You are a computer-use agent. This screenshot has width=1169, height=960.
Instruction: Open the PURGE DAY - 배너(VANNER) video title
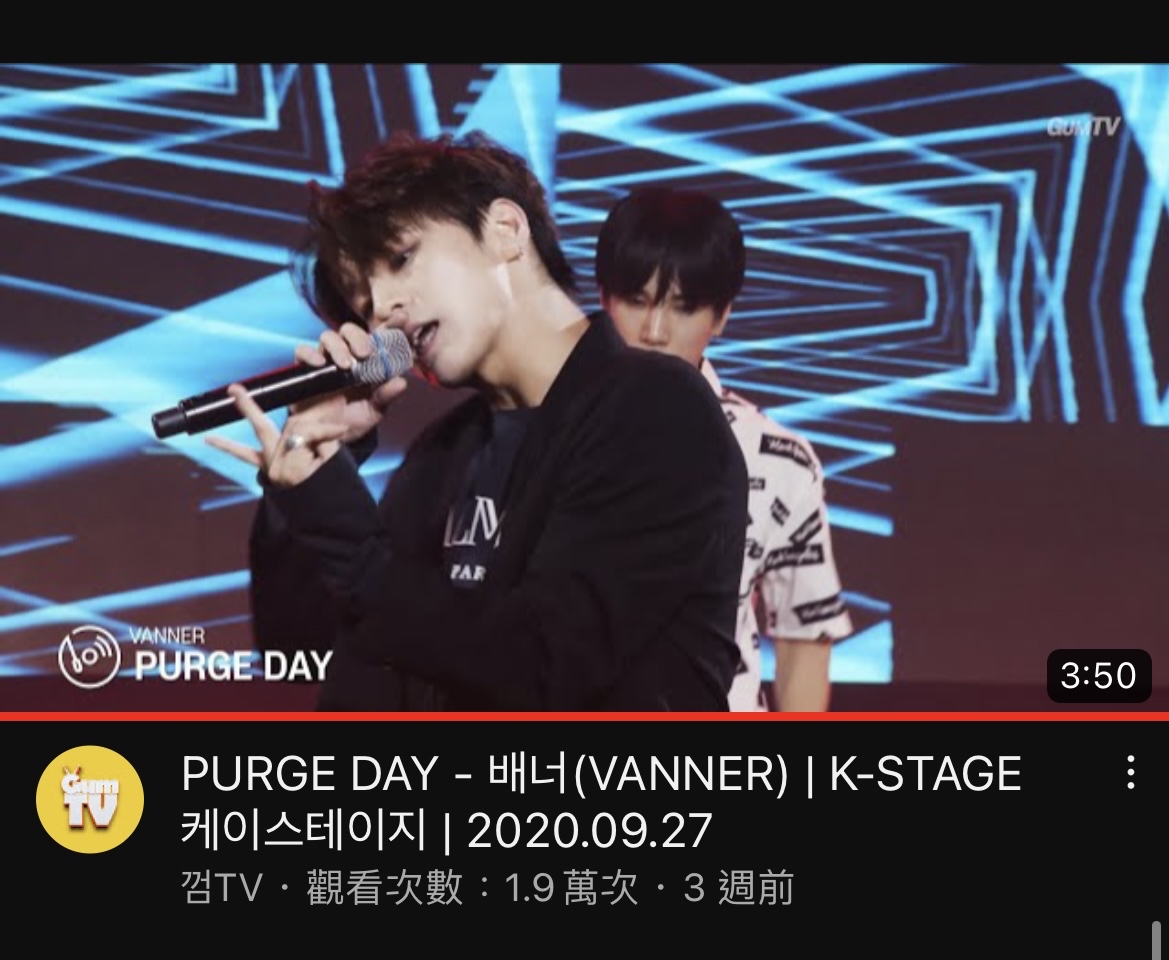[600, 801]
